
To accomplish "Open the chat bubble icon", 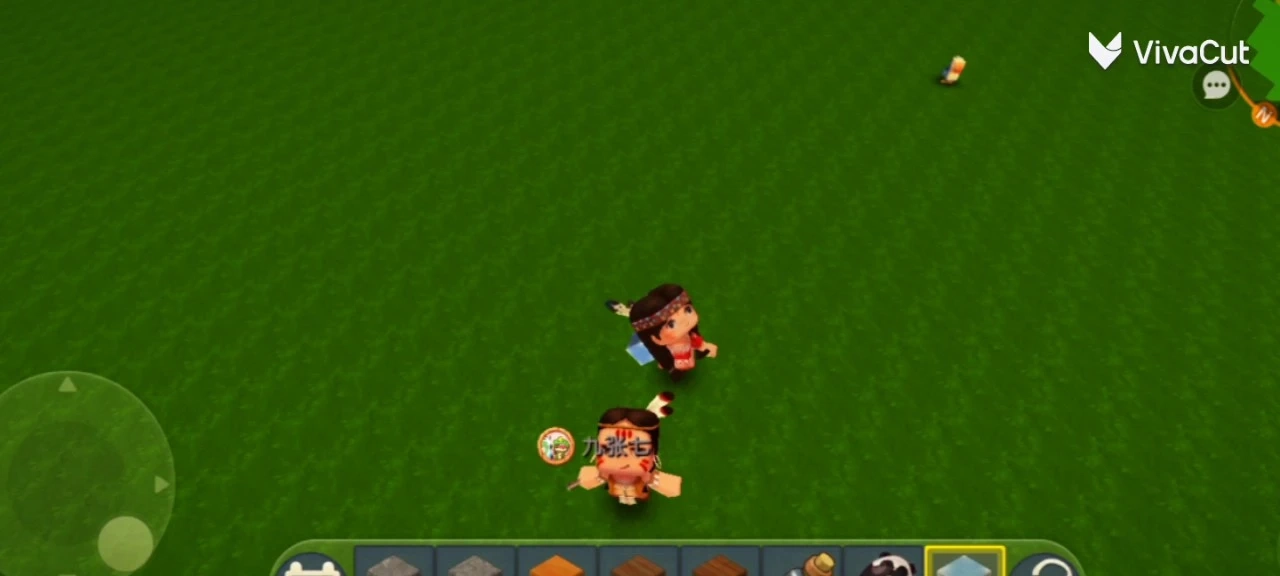I will 1216,86.
